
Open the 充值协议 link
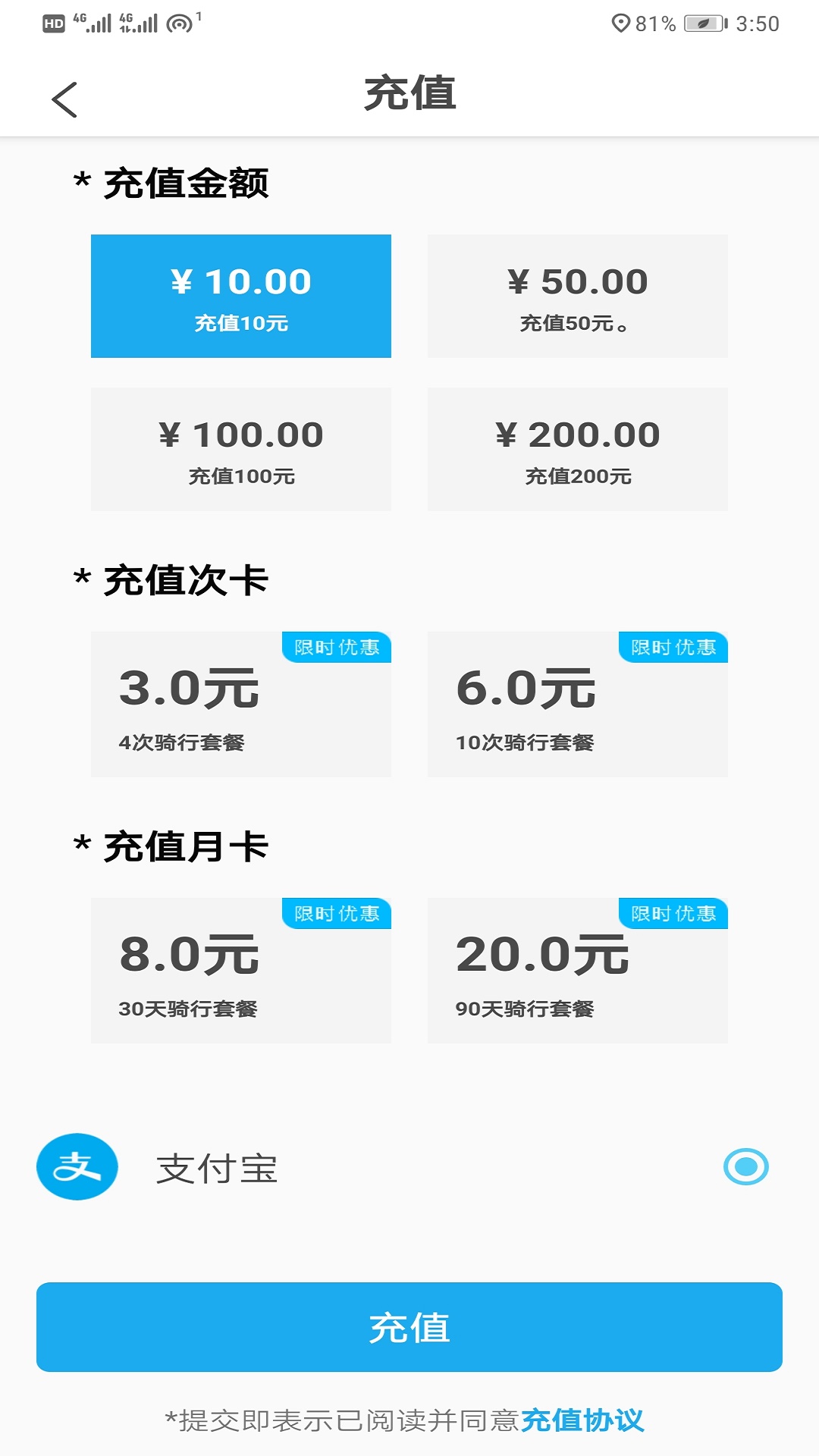(x=582, y=1420)
